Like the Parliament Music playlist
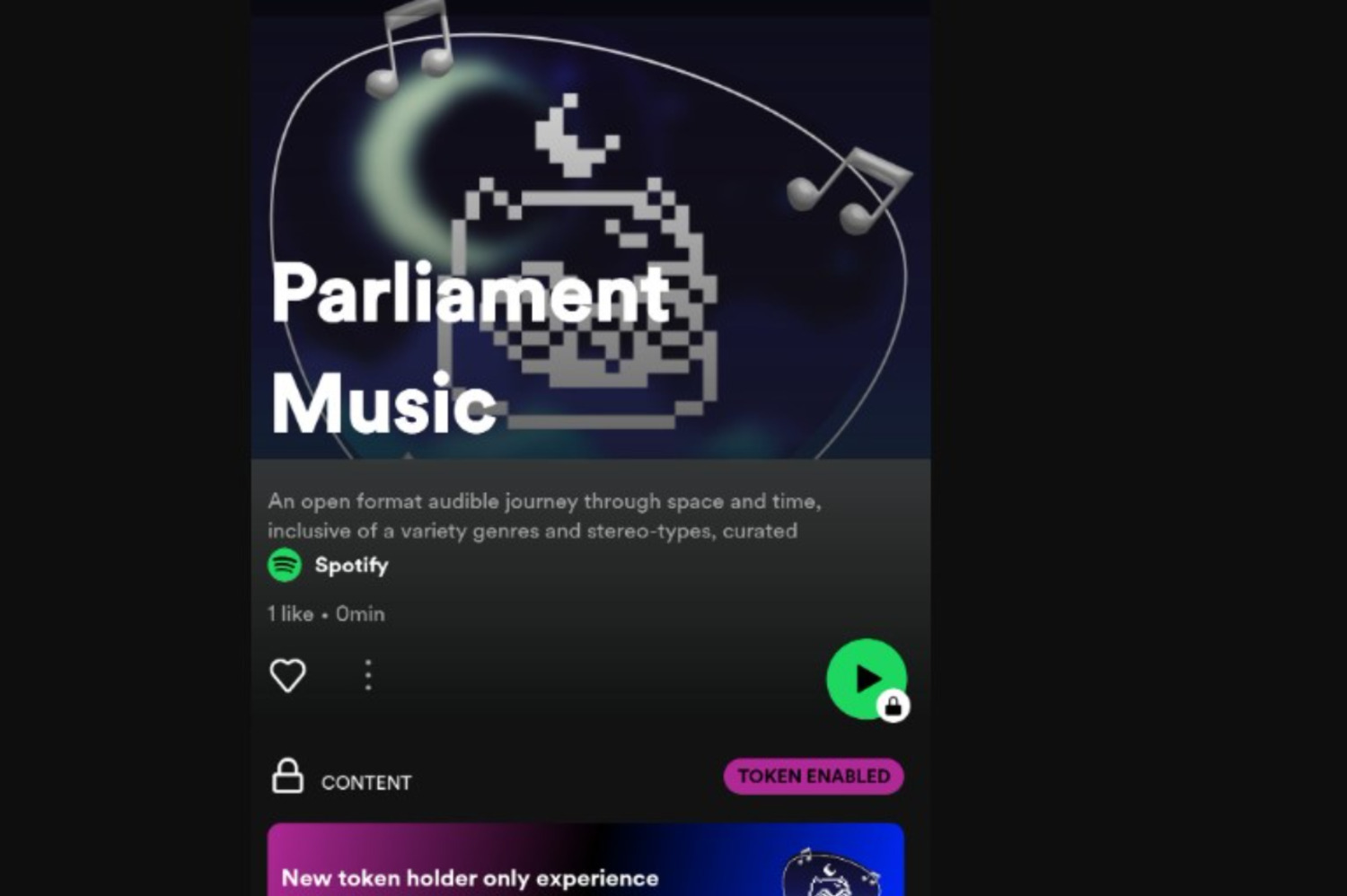 point(288,675)
